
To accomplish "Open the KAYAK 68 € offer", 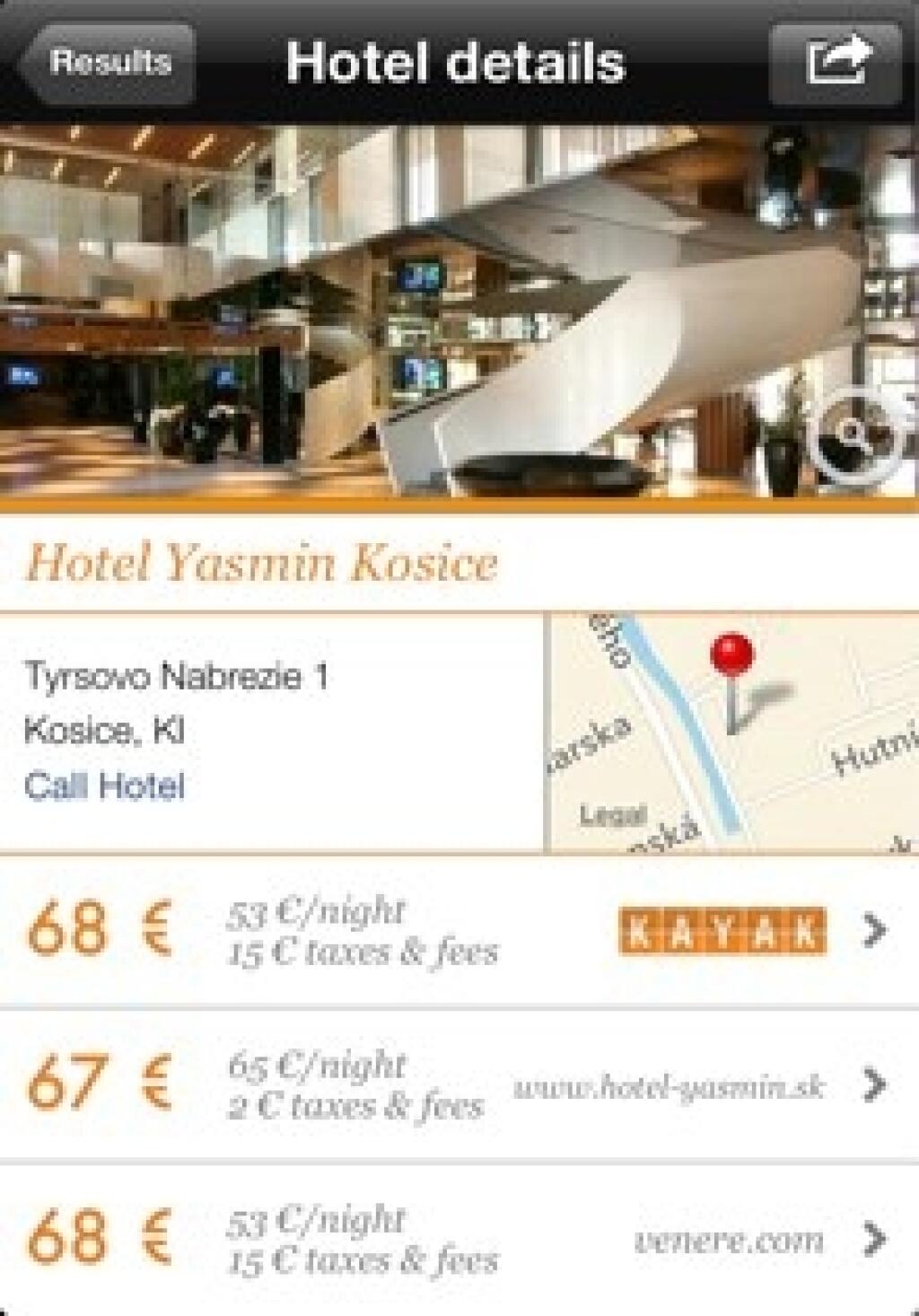I will click(459, 931).
